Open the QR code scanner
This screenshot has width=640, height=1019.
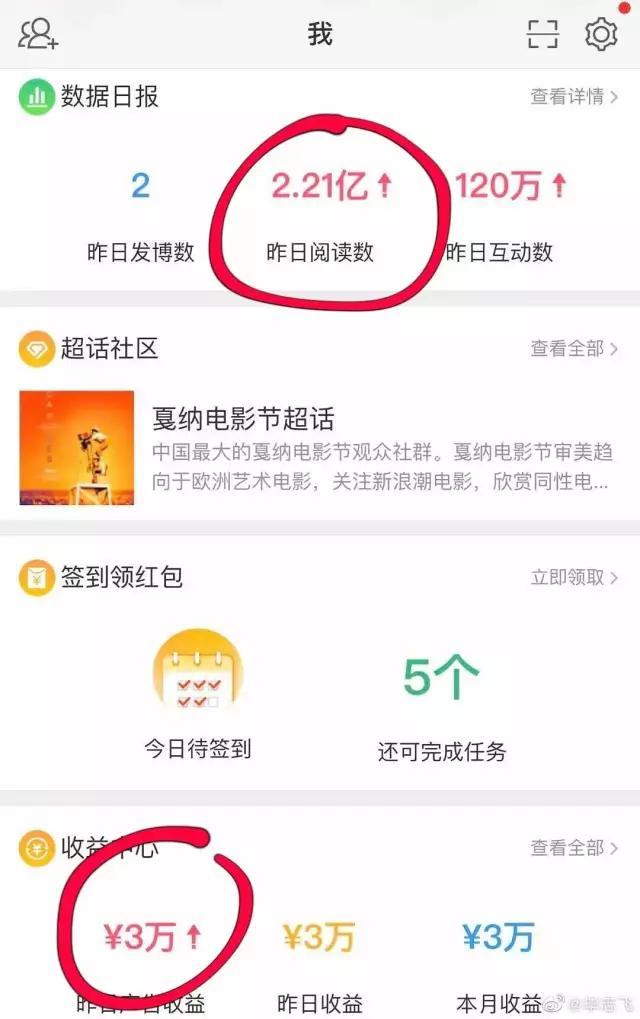coord(543,34)
